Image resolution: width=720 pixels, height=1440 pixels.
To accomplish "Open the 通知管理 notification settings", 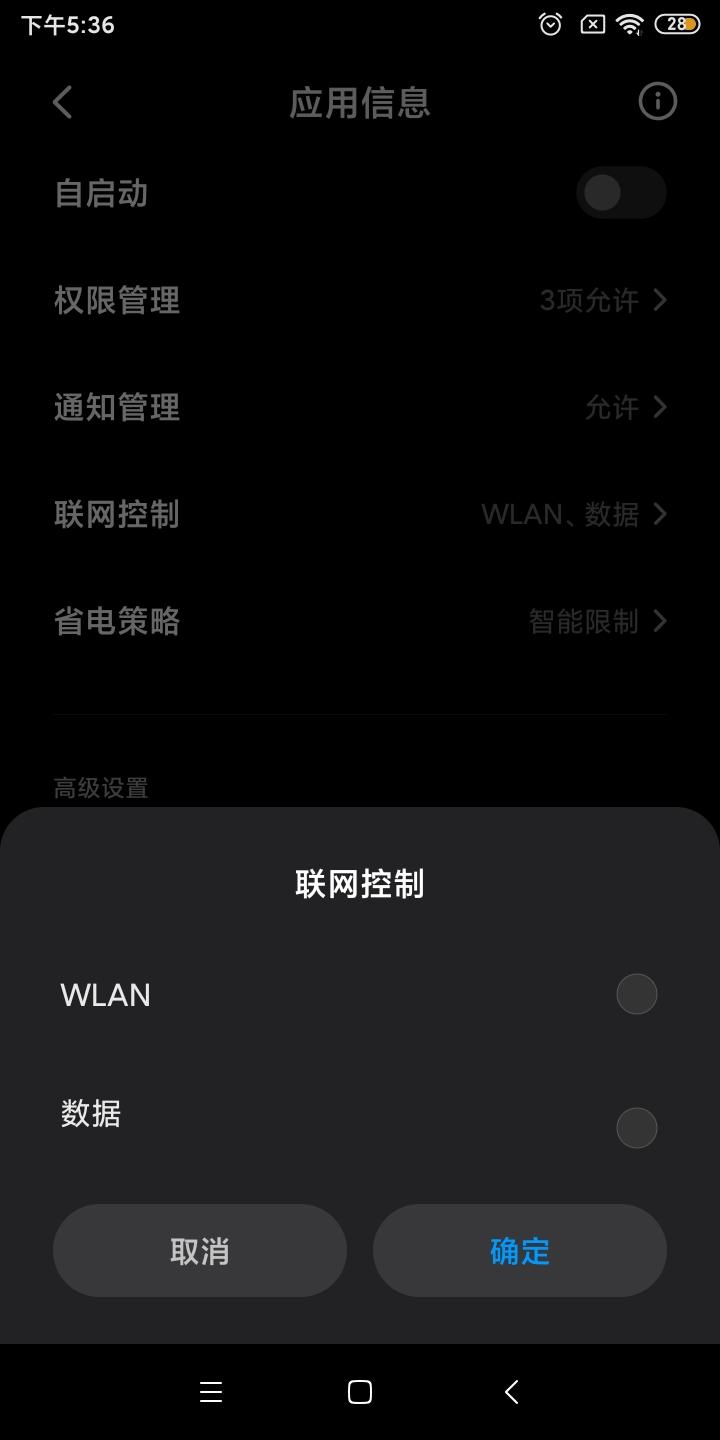I will (x=360, y=407).
